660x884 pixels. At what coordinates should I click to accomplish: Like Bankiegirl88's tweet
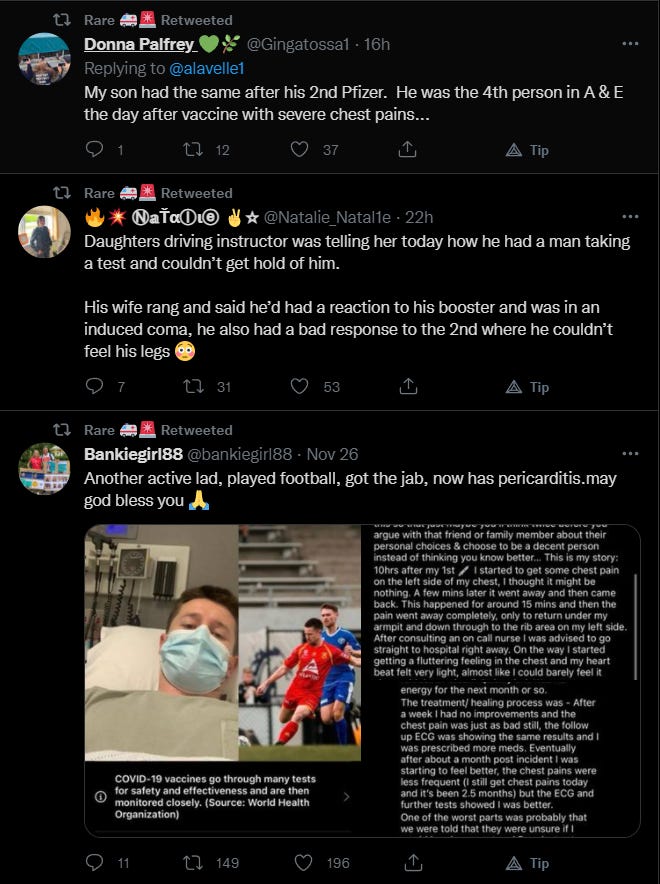click(x=304, y=863)
